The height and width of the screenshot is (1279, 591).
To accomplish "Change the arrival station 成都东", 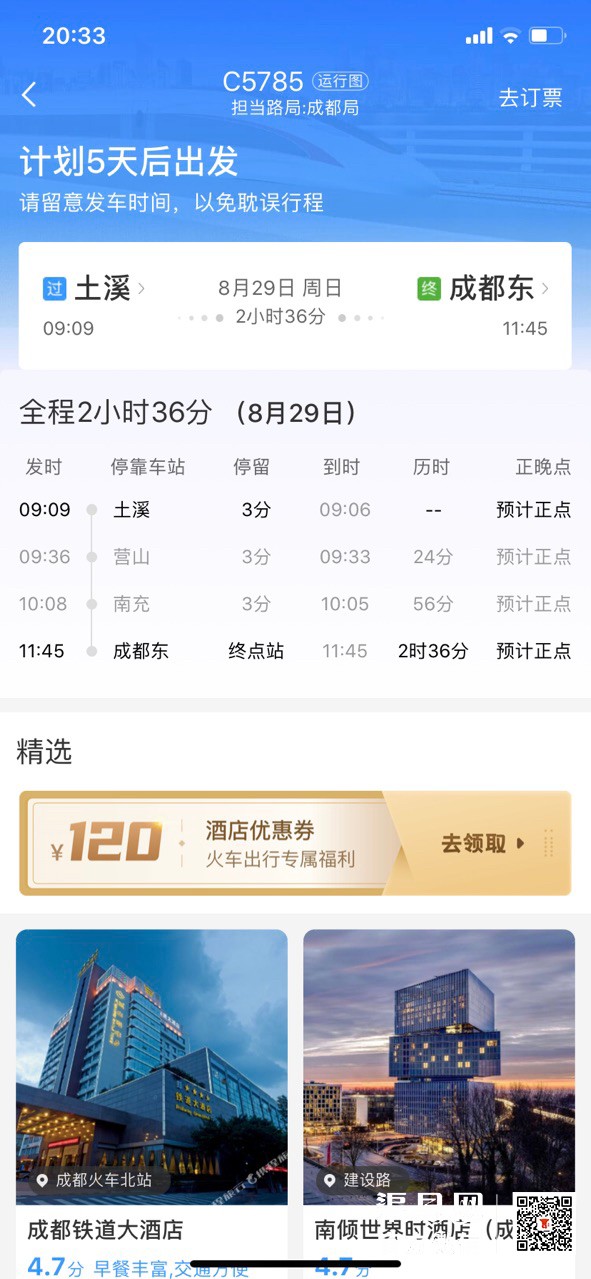I will [484, 289].
